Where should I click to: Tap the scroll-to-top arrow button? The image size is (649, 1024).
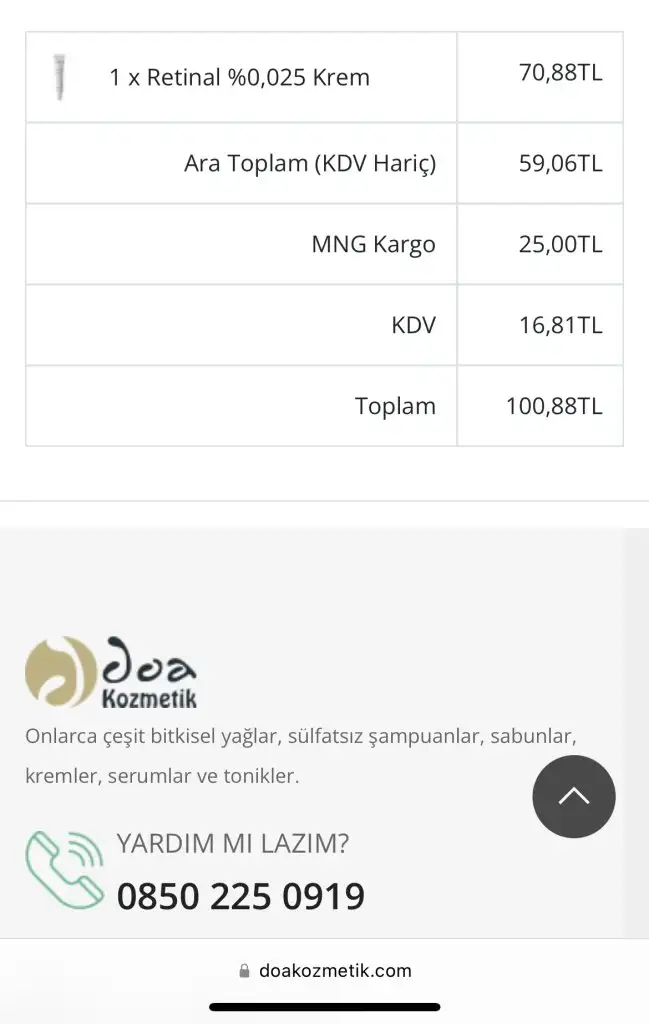click(573, 796)
